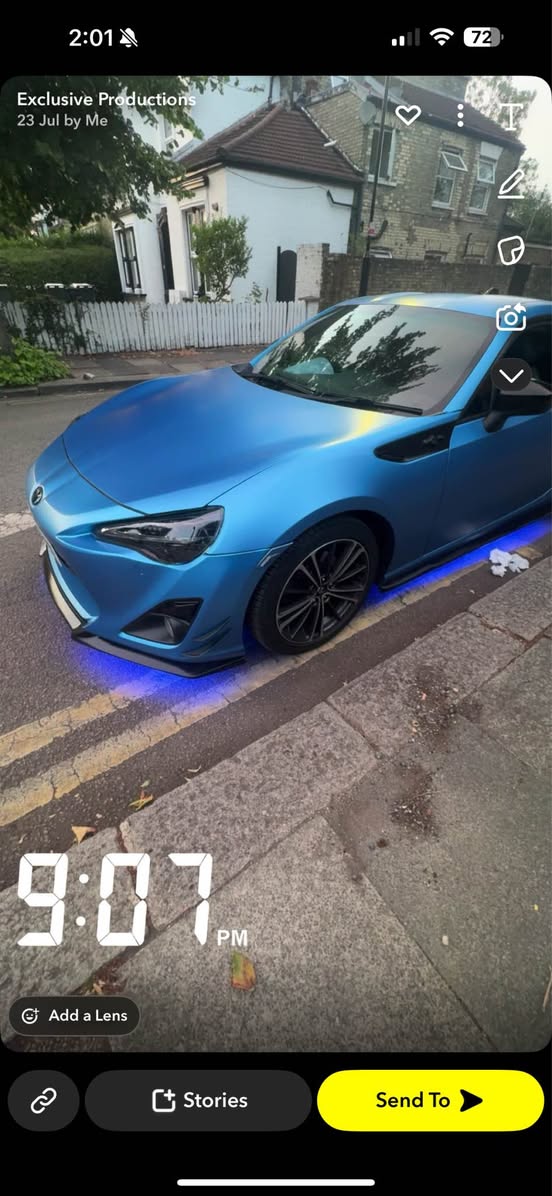Favorite this snap with the heart icon
This screenshot has height=1196, width=552.
pyautogui.click(x=408, y=115)
